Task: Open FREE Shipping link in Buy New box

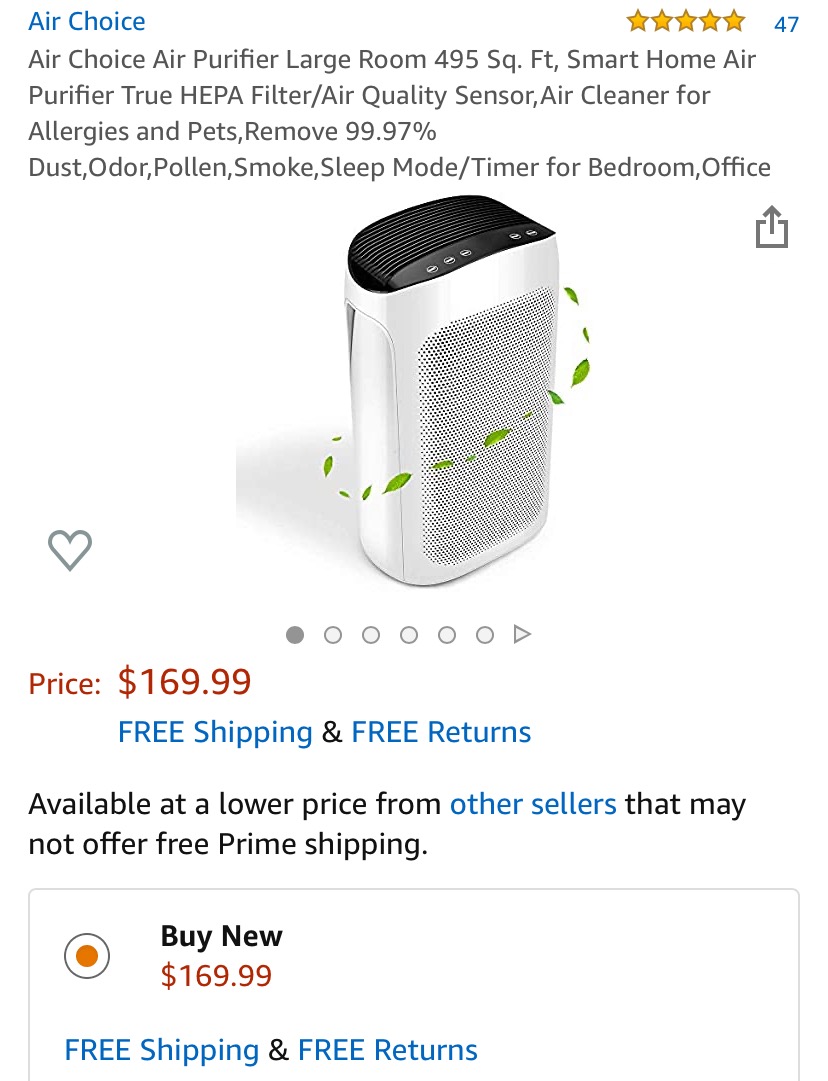Action: click(161, 1050)
